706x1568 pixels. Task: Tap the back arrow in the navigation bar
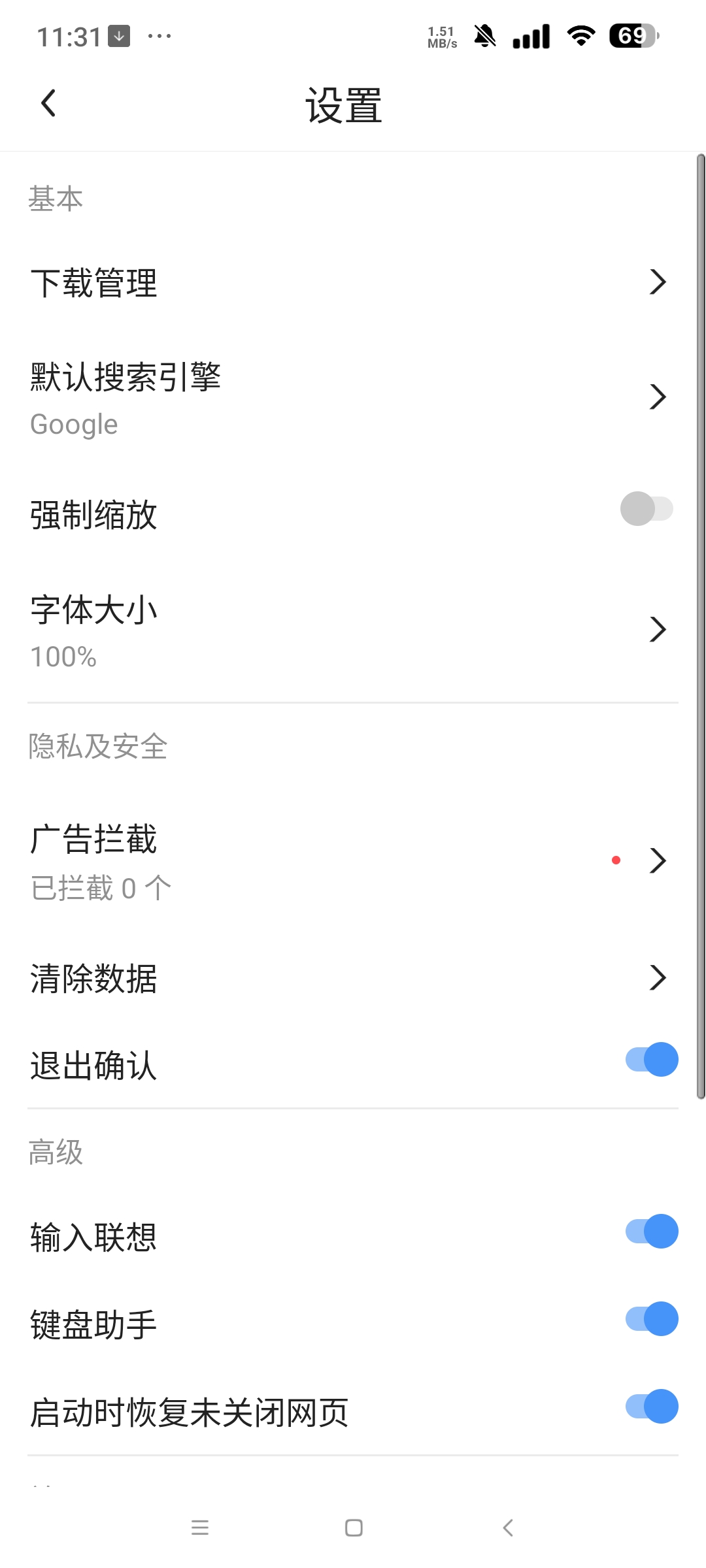click(508, 1527)
